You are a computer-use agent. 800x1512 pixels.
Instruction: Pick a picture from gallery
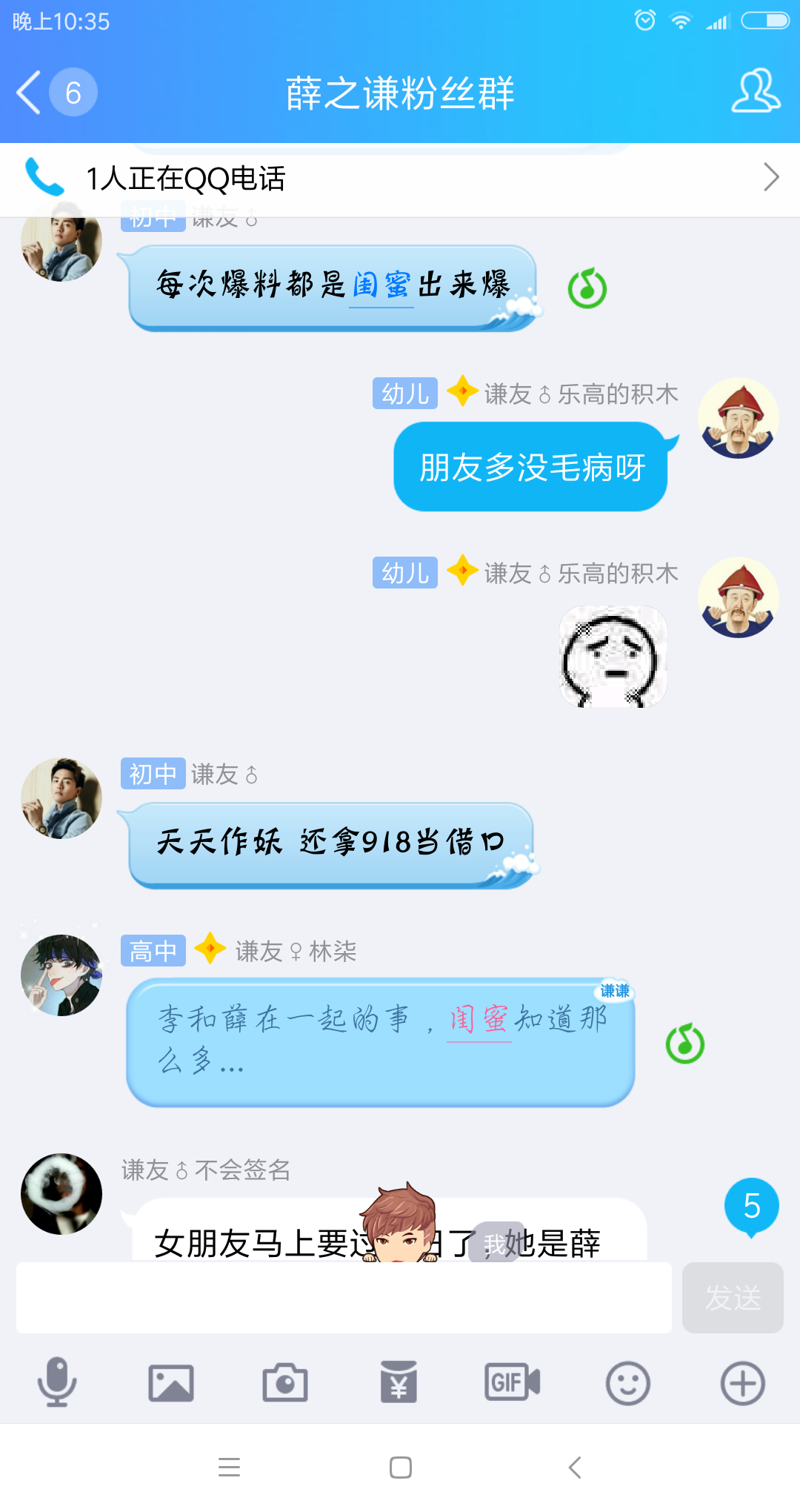point(171,1382)
